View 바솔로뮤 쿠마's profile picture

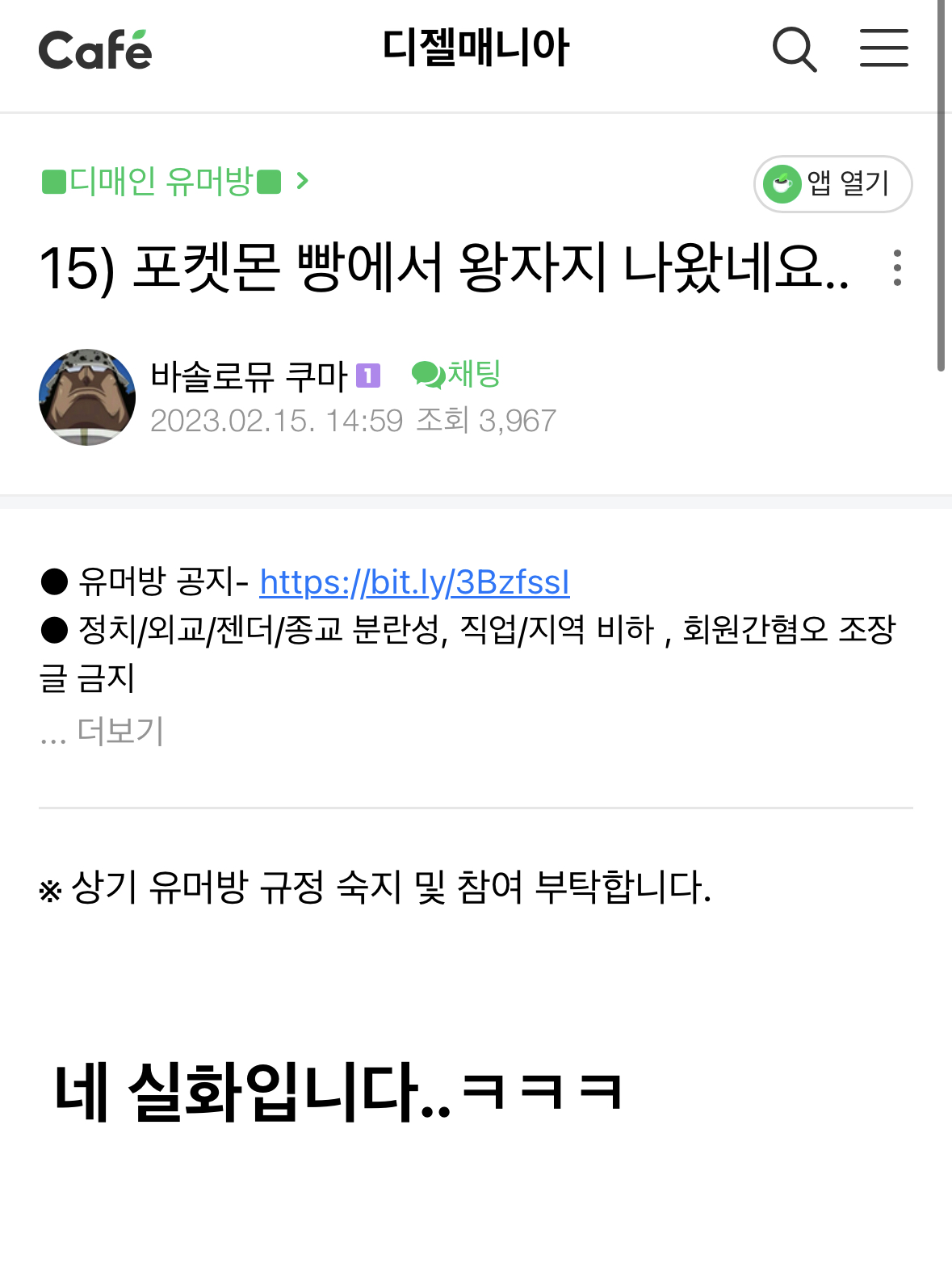[x=87, y=397]
